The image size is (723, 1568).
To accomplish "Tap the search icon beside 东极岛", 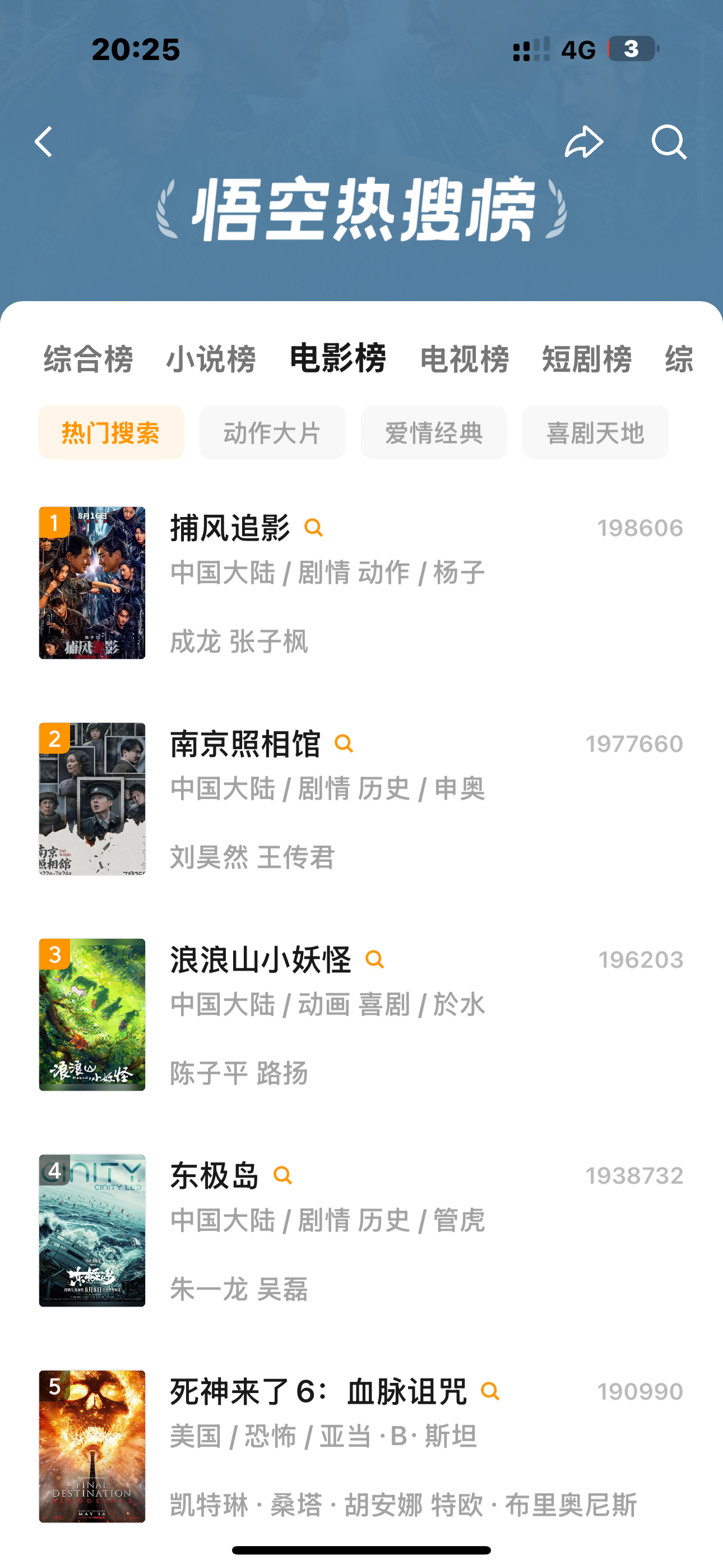I will pyautogui.click(x=282, y=1175).
